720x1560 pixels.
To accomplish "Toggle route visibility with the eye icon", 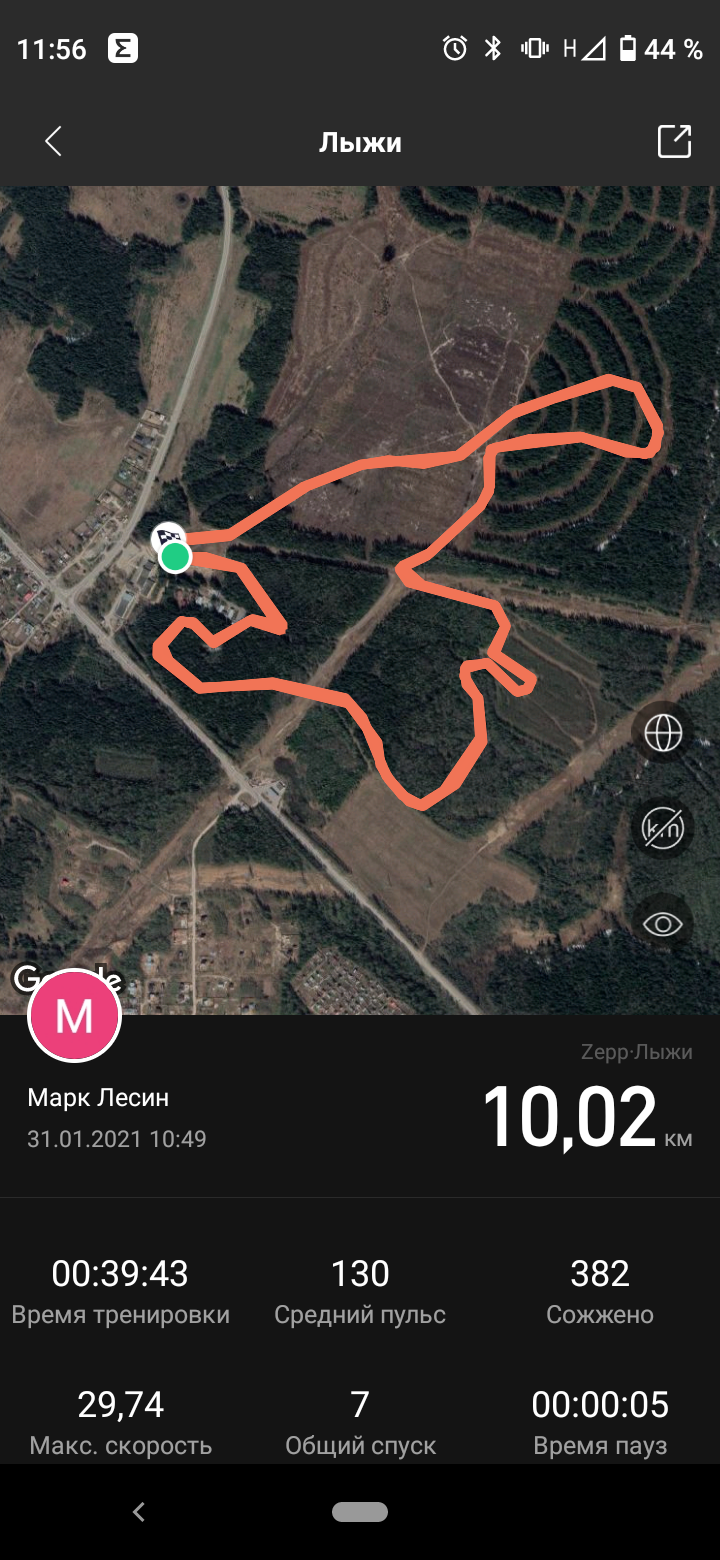I will tap(663, 924).
